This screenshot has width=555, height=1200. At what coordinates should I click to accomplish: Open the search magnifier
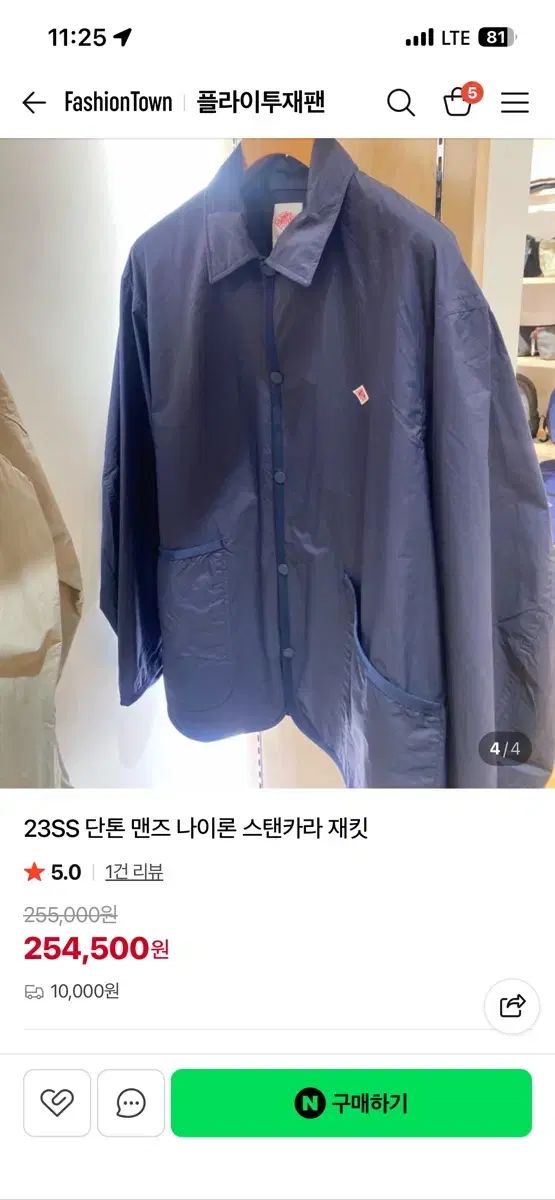(401, 102)
